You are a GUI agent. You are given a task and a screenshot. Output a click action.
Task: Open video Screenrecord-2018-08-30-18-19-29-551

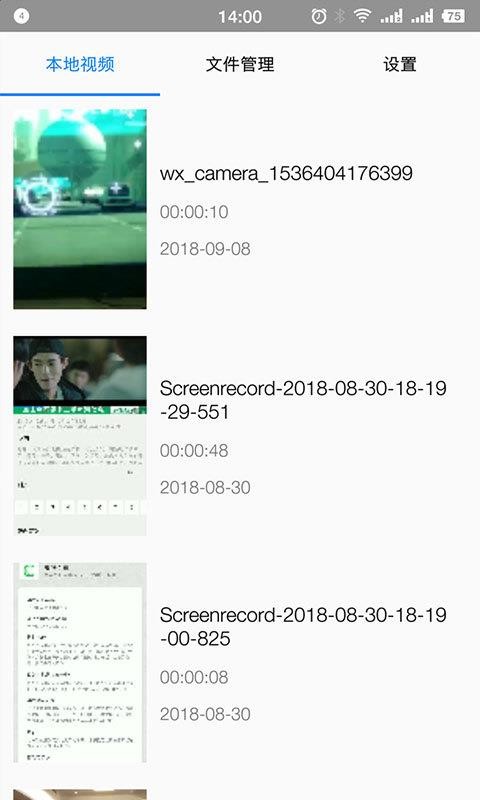point(240,436)
